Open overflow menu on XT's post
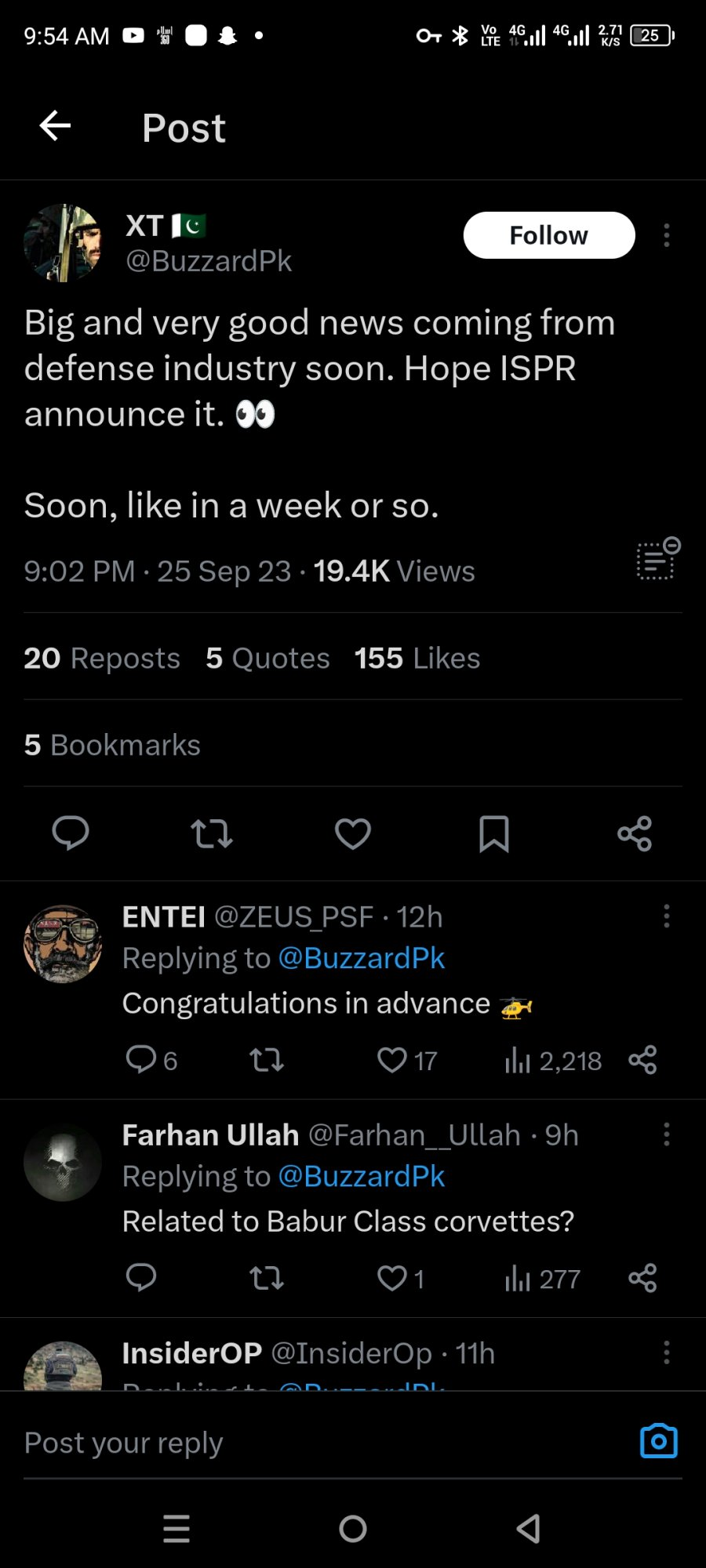The image size is (706, 1568). click(667, 235)
